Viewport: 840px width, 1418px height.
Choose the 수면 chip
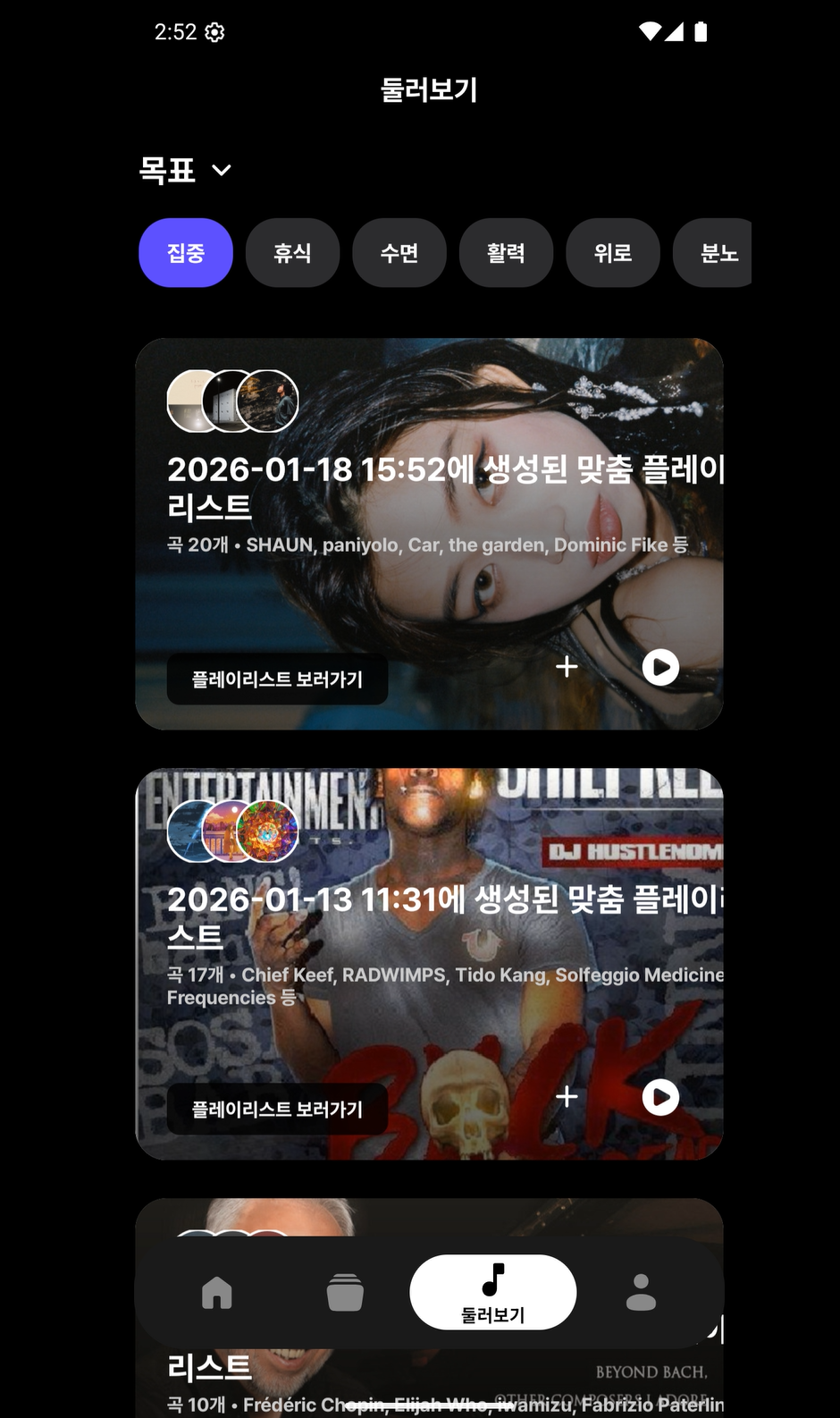point(399,253)
